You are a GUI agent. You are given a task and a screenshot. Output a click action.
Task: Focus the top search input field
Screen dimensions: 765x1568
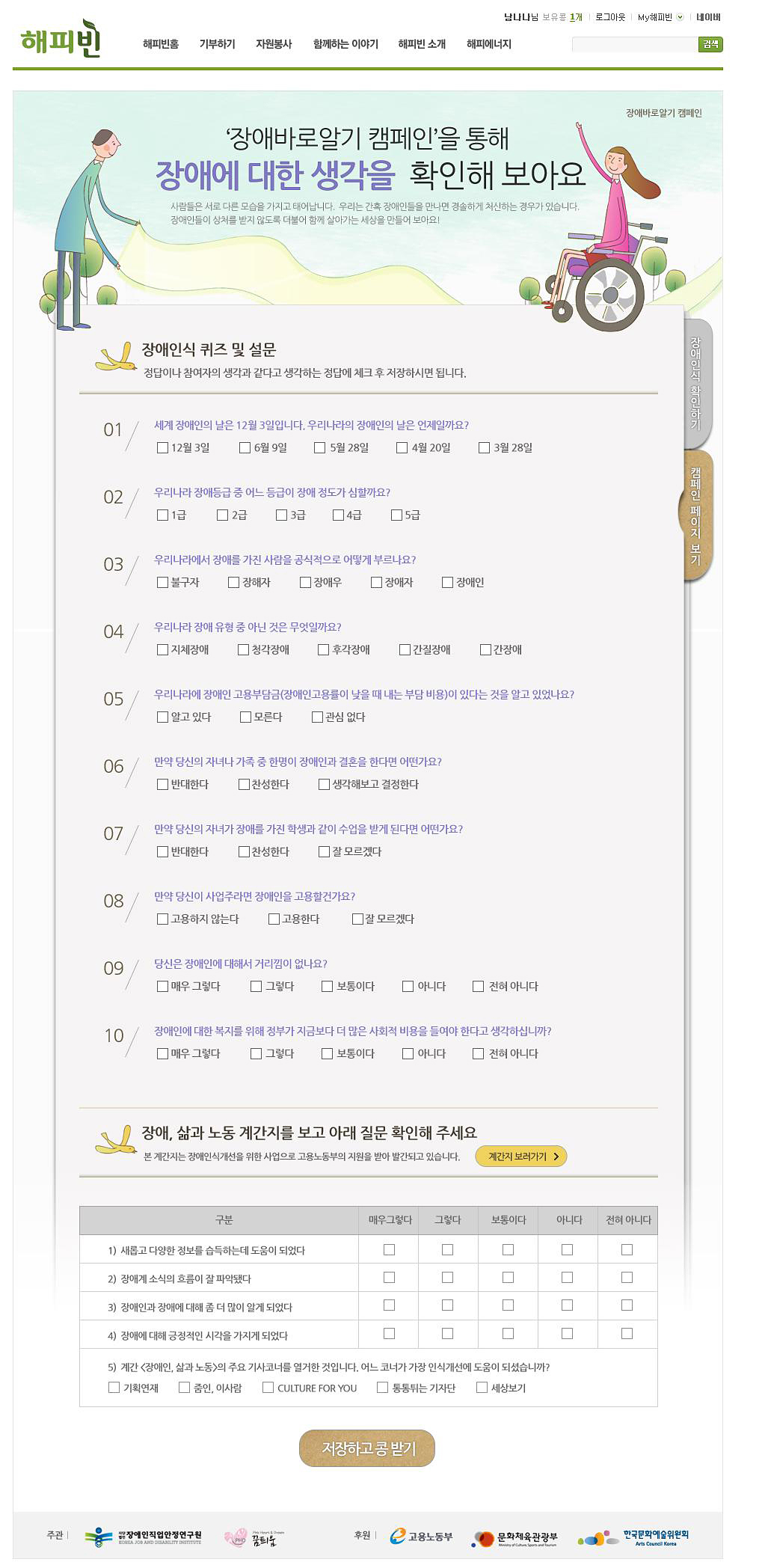[x=634, y=44]
